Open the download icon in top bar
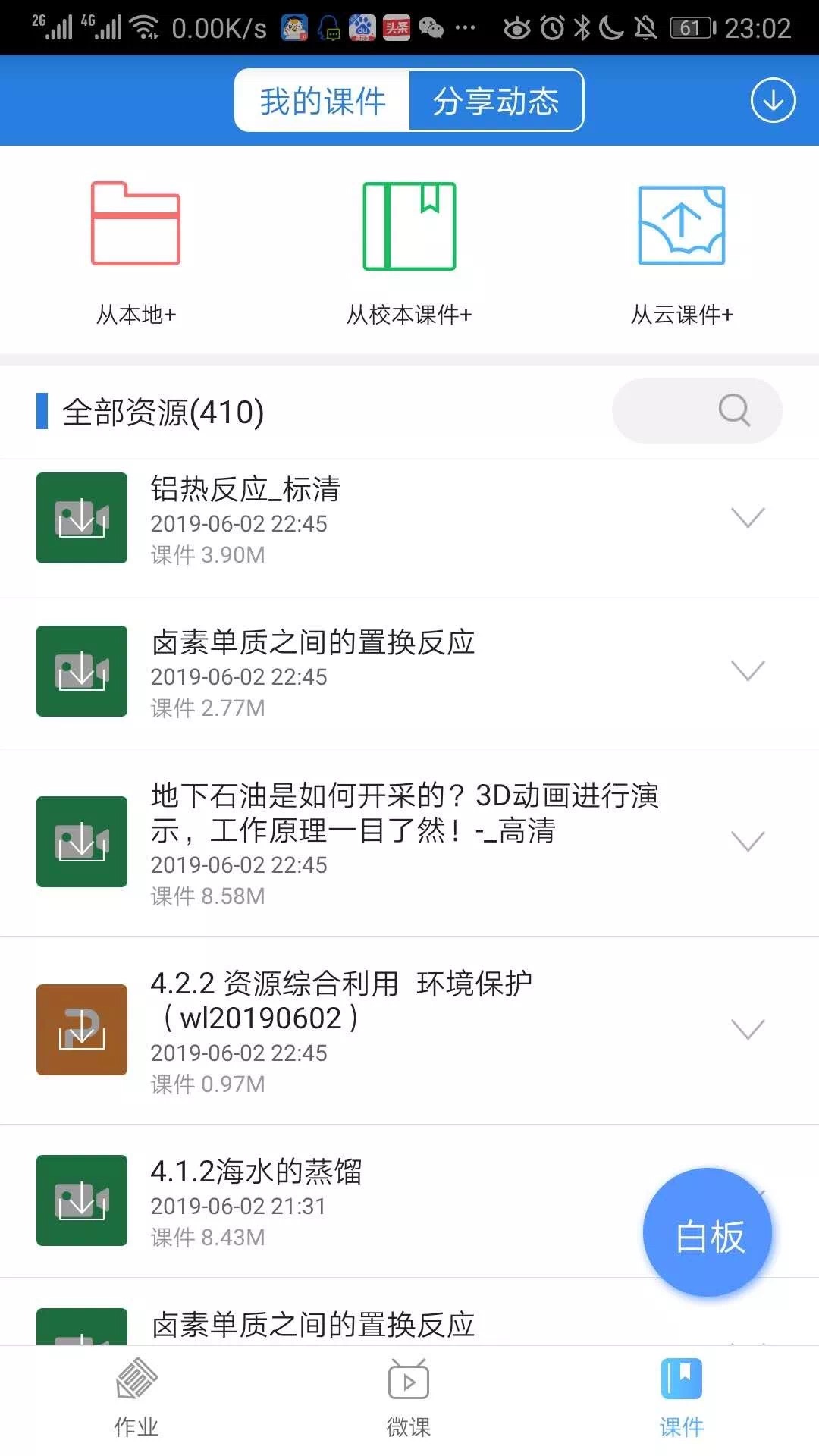819x1456 pixels. pos(773,100)
